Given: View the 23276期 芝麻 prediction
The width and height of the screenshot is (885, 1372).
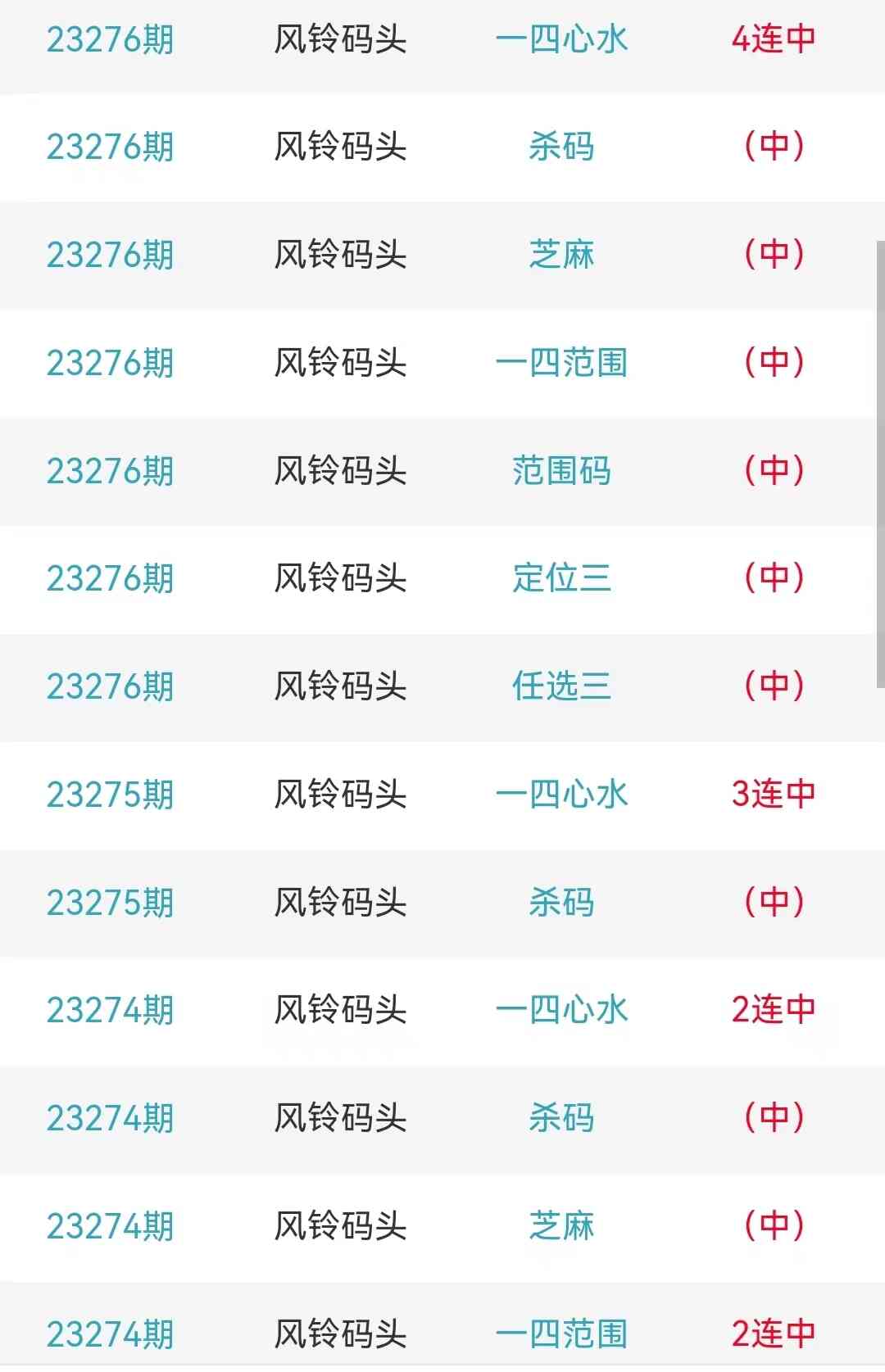Looking at the screenshot, I should coord(561,255).
